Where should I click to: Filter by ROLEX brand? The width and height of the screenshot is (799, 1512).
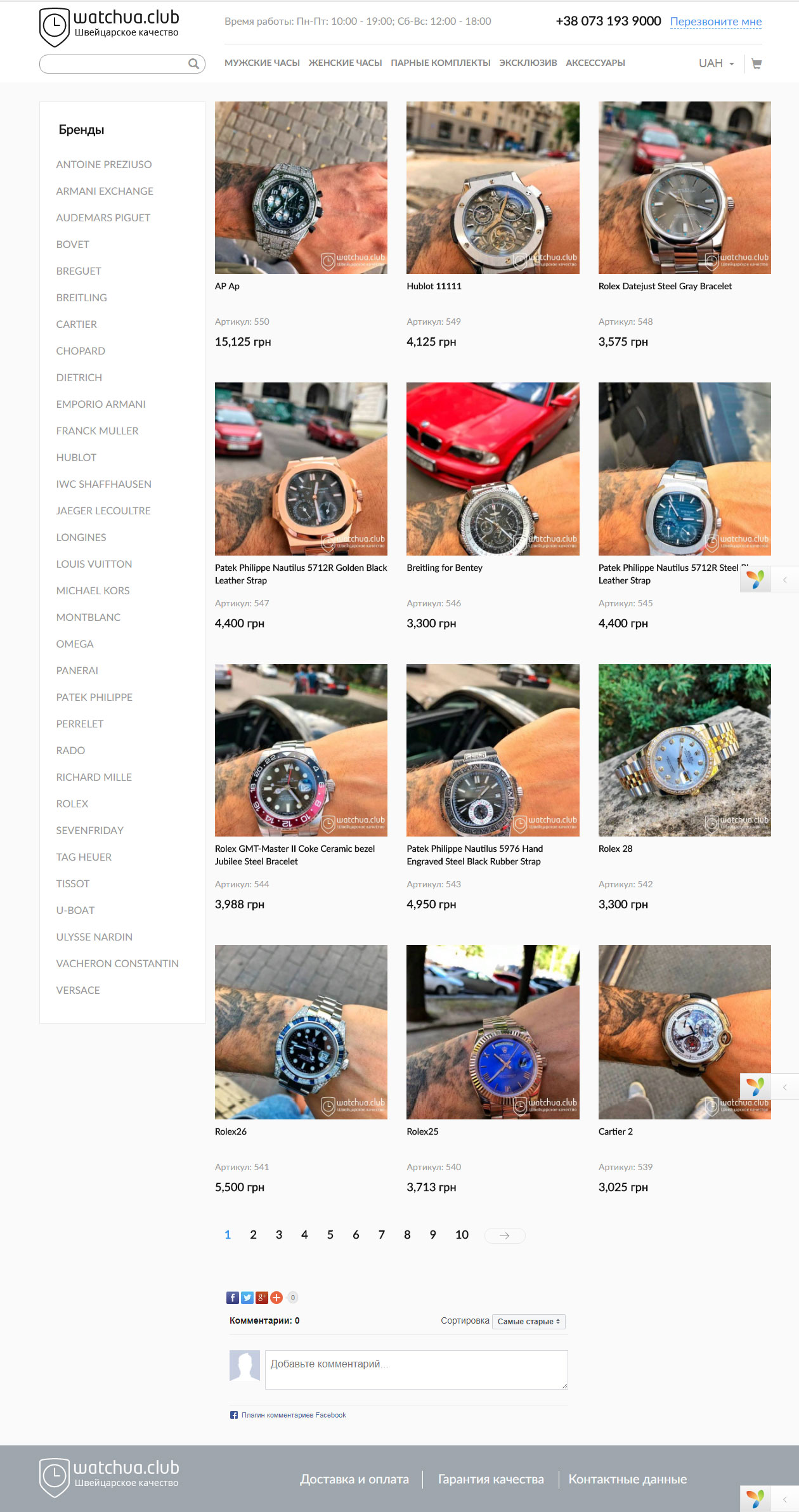(72, 804)
